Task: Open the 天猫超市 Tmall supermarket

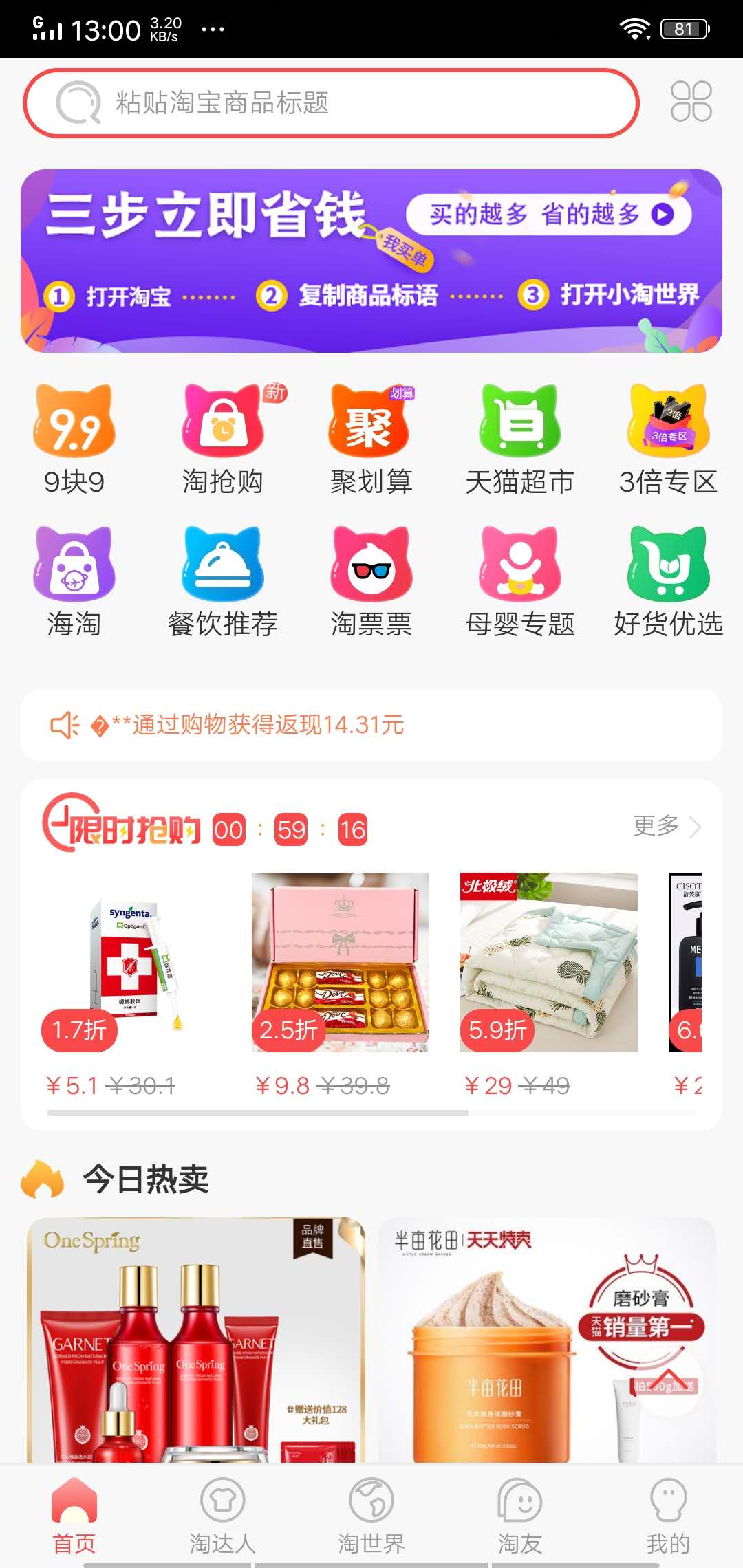Action: pos(520,438)
